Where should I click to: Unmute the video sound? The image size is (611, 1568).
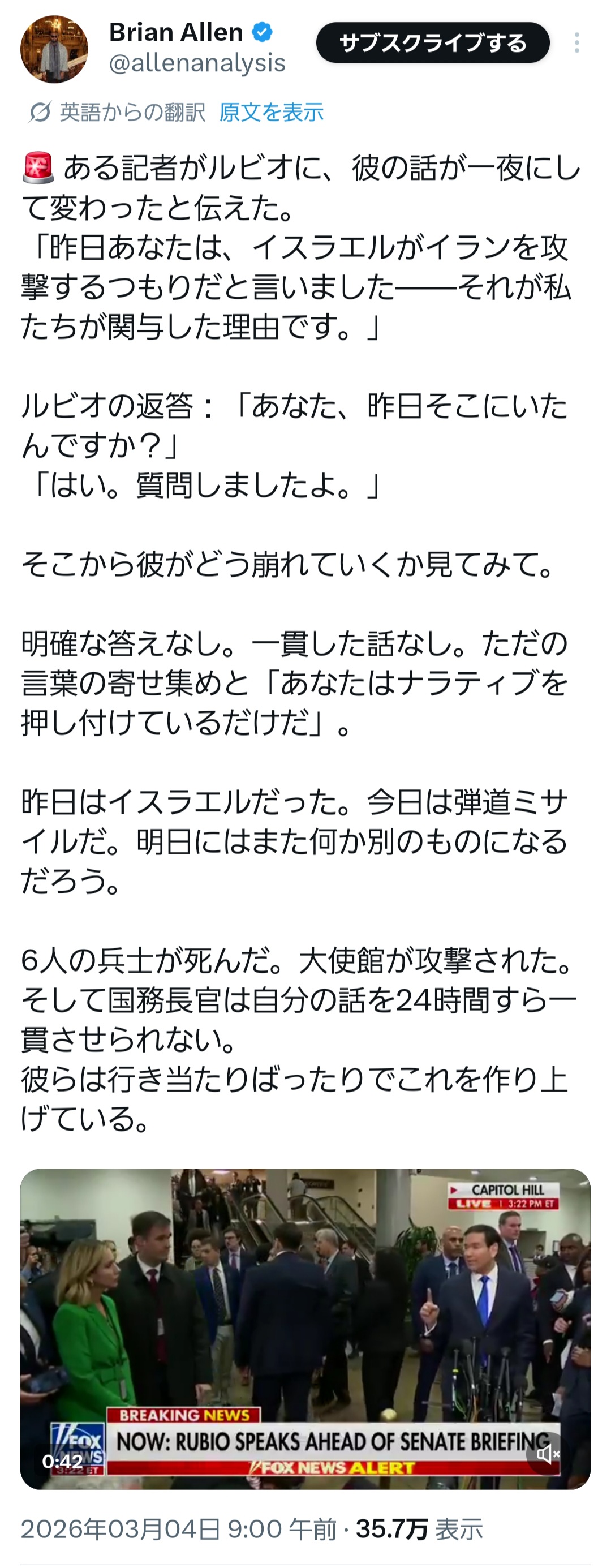pyautogui.click(x=547, y=1454)
